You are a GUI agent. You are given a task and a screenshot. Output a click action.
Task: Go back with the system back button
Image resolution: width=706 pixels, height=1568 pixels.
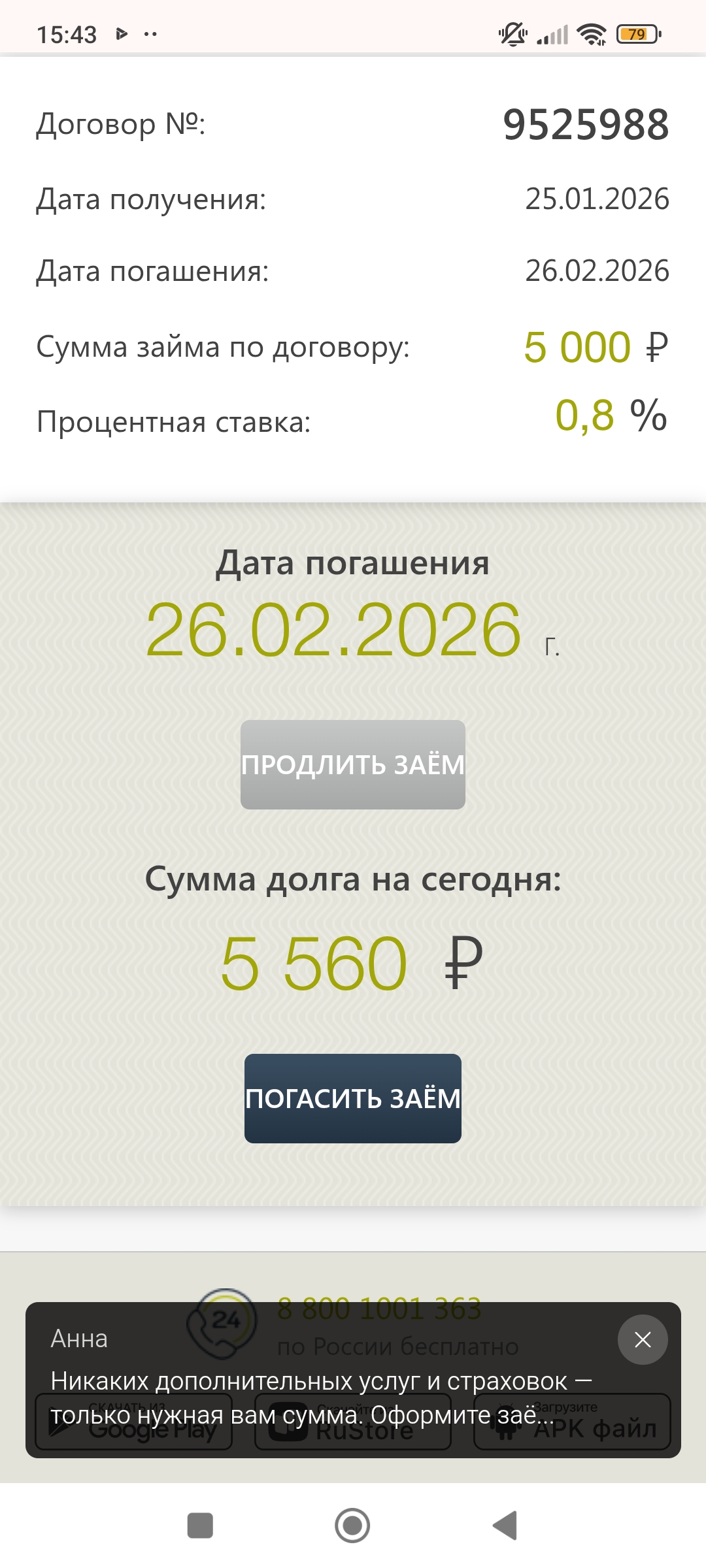tap(505, 1526)
